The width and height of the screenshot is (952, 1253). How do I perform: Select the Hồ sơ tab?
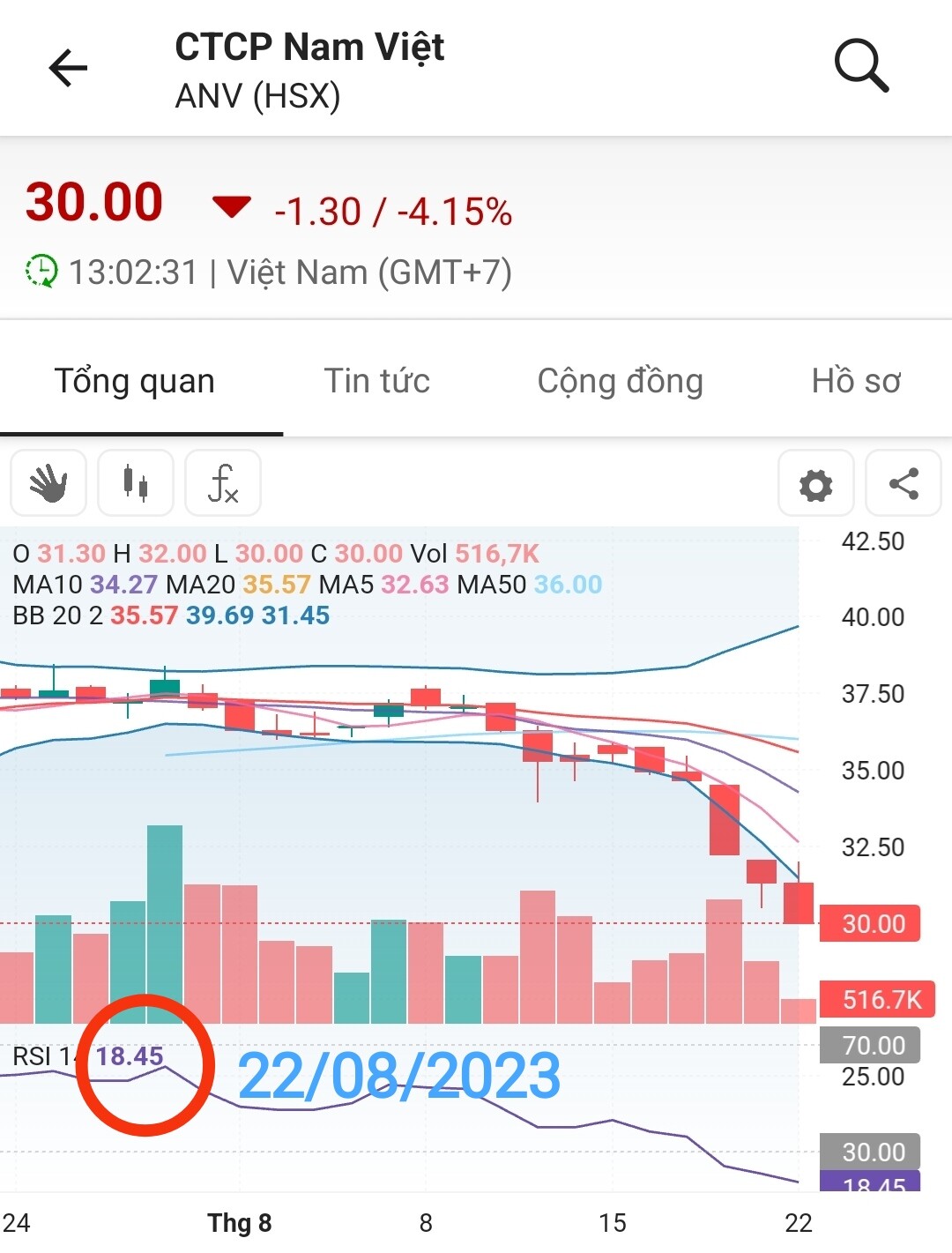click(855, 381)
